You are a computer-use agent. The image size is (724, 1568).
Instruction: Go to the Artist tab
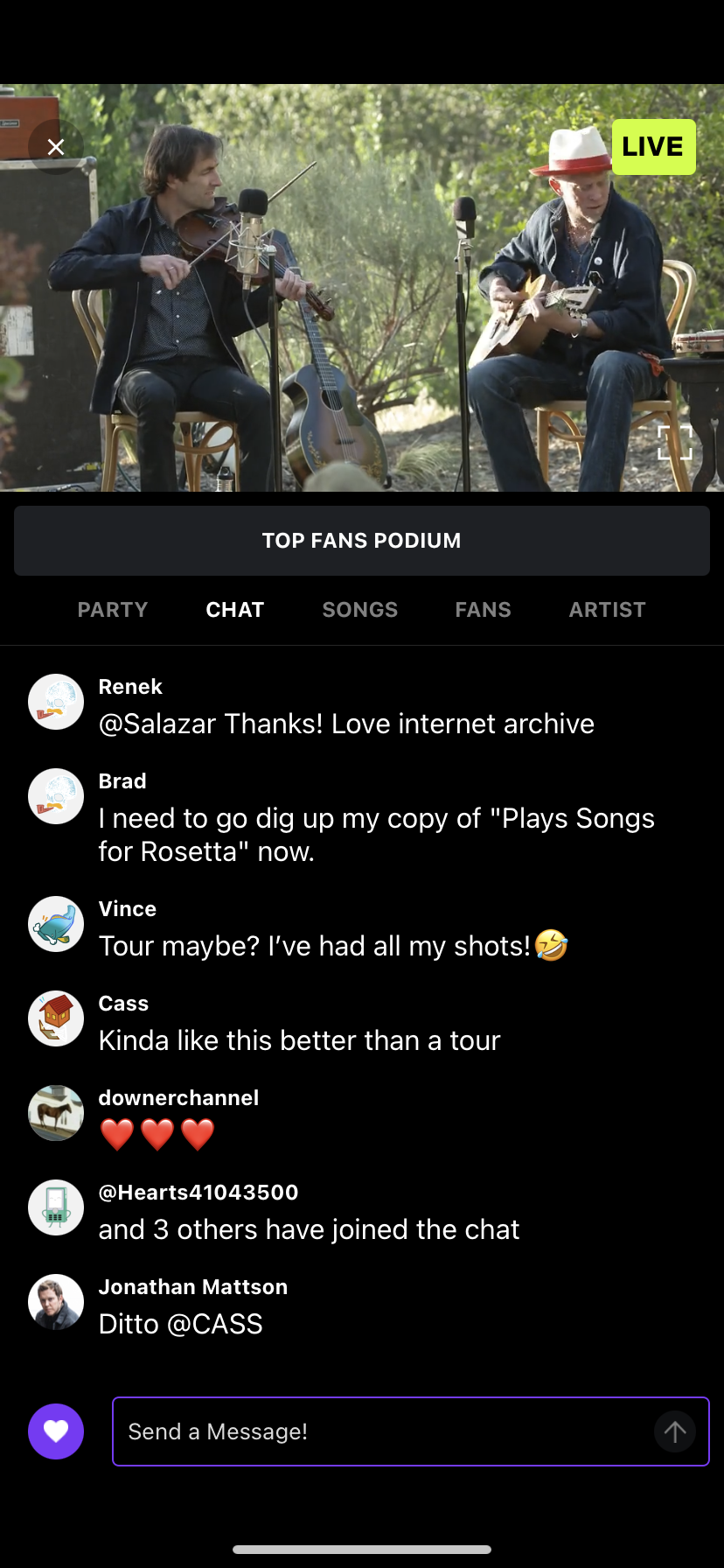(607, 610)
